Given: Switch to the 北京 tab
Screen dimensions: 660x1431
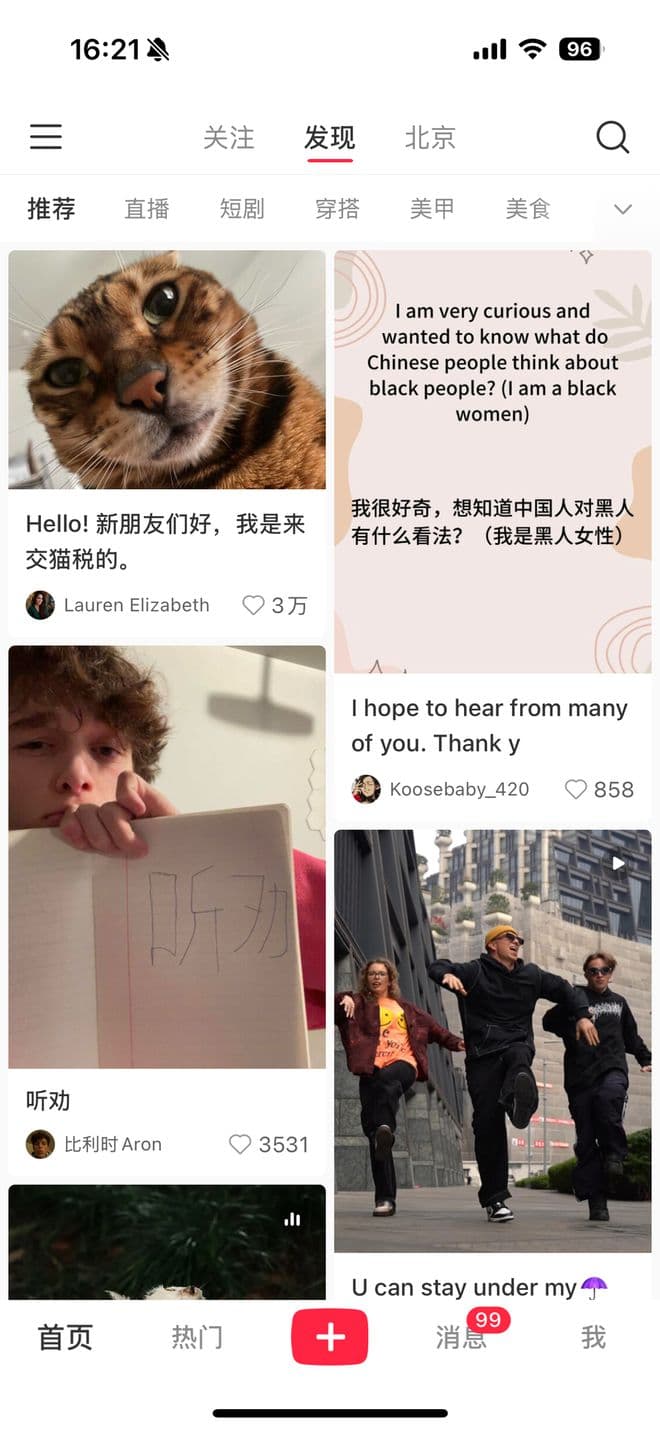Looking at the screenshot, I should [430, 137].
